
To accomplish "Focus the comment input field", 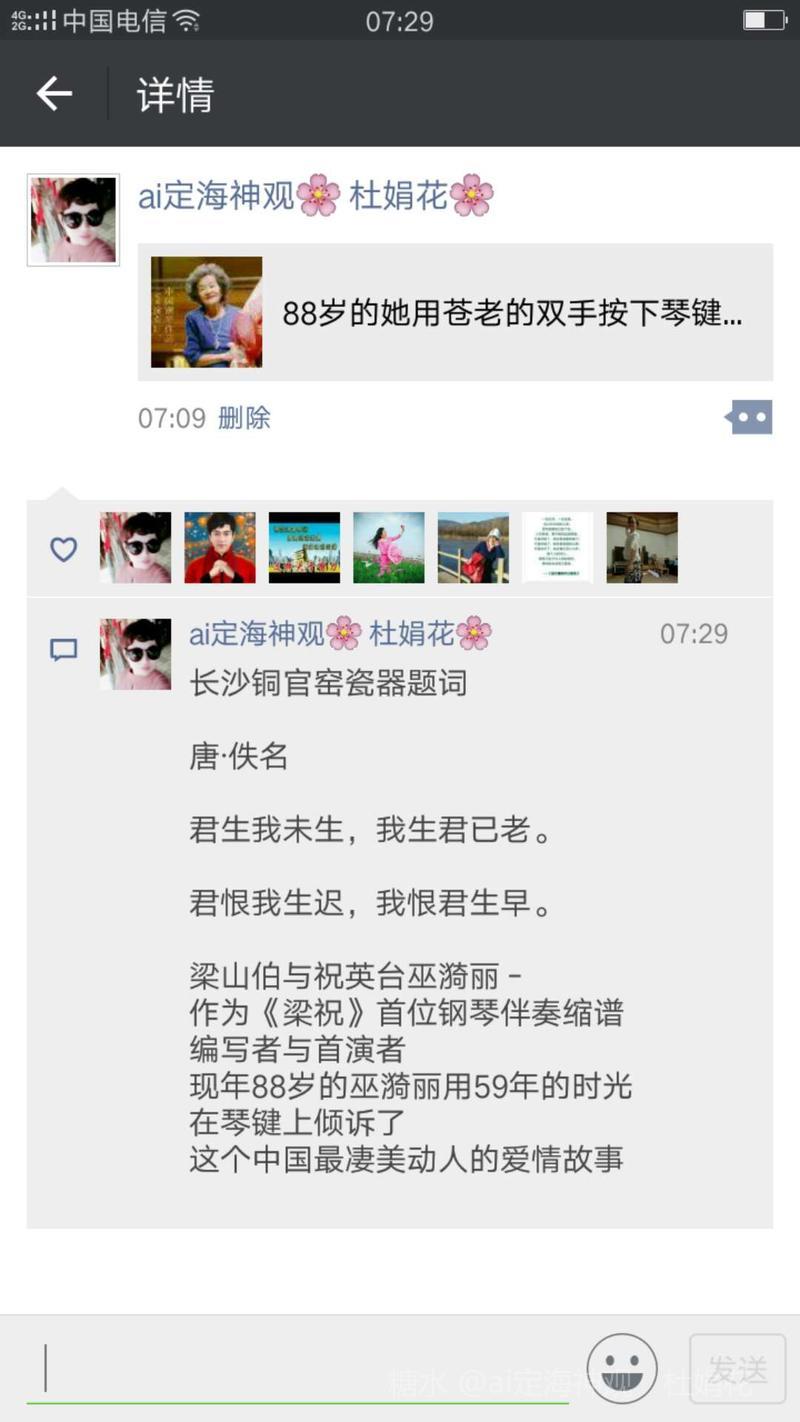I will pyautogui.click(x=300, y=1368).
